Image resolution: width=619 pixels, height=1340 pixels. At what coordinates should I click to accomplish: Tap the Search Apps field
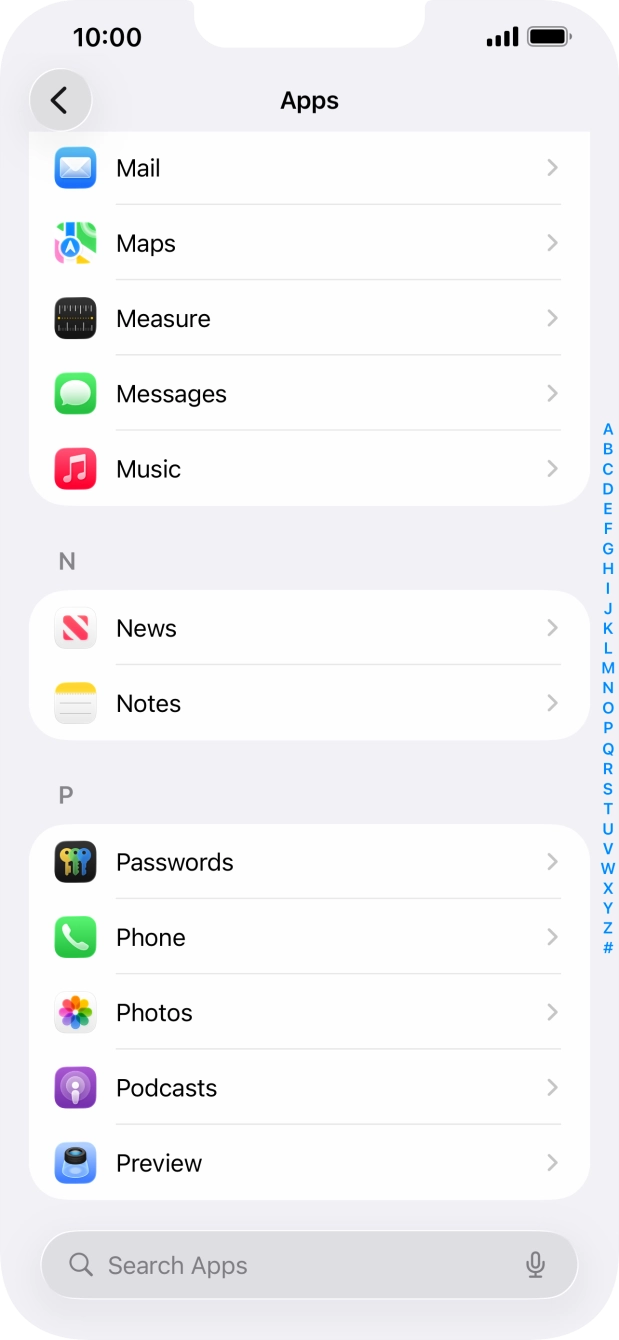290,1265
